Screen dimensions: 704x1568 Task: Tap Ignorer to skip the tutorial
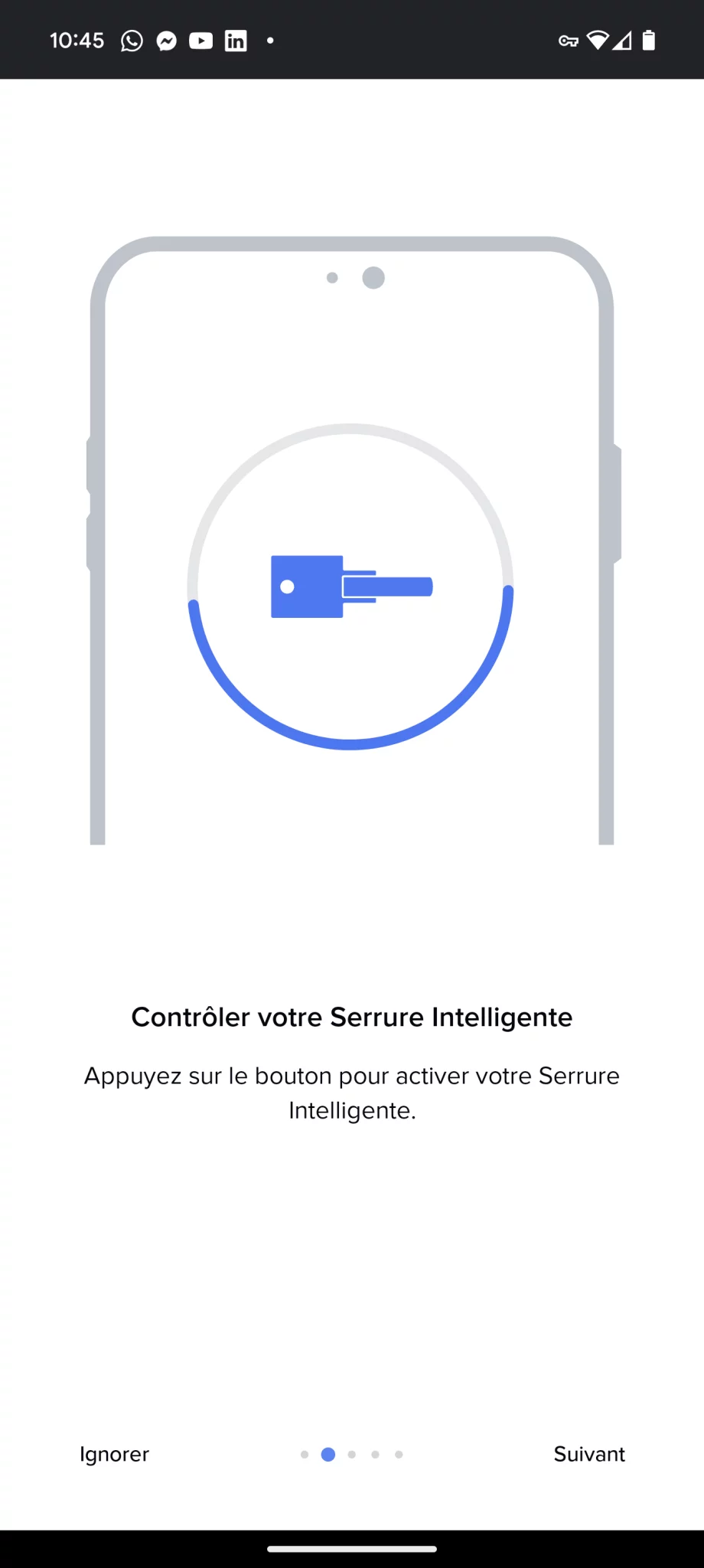pos(114,1454)
